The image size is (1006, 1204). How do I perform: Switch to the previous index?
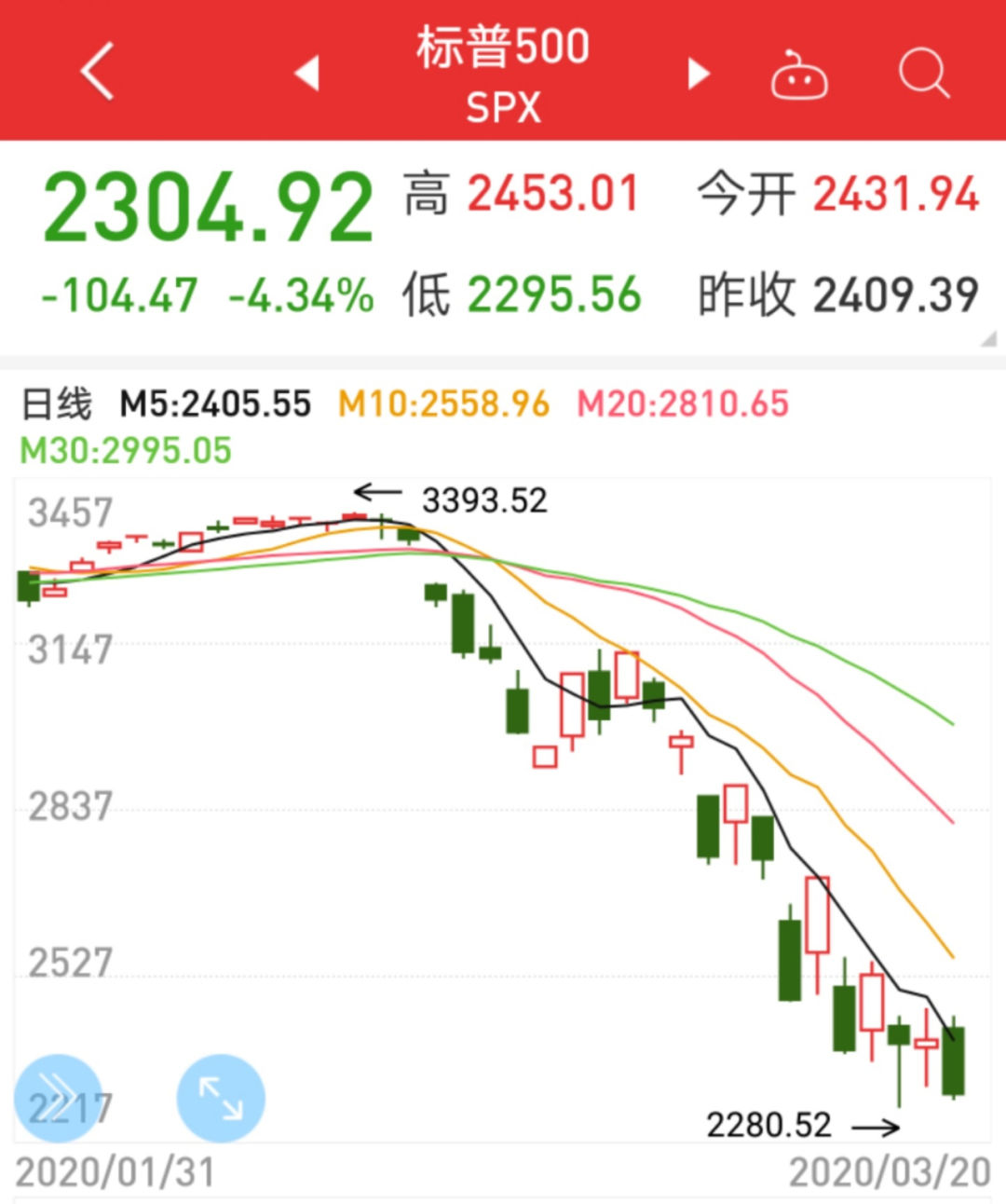307,73
